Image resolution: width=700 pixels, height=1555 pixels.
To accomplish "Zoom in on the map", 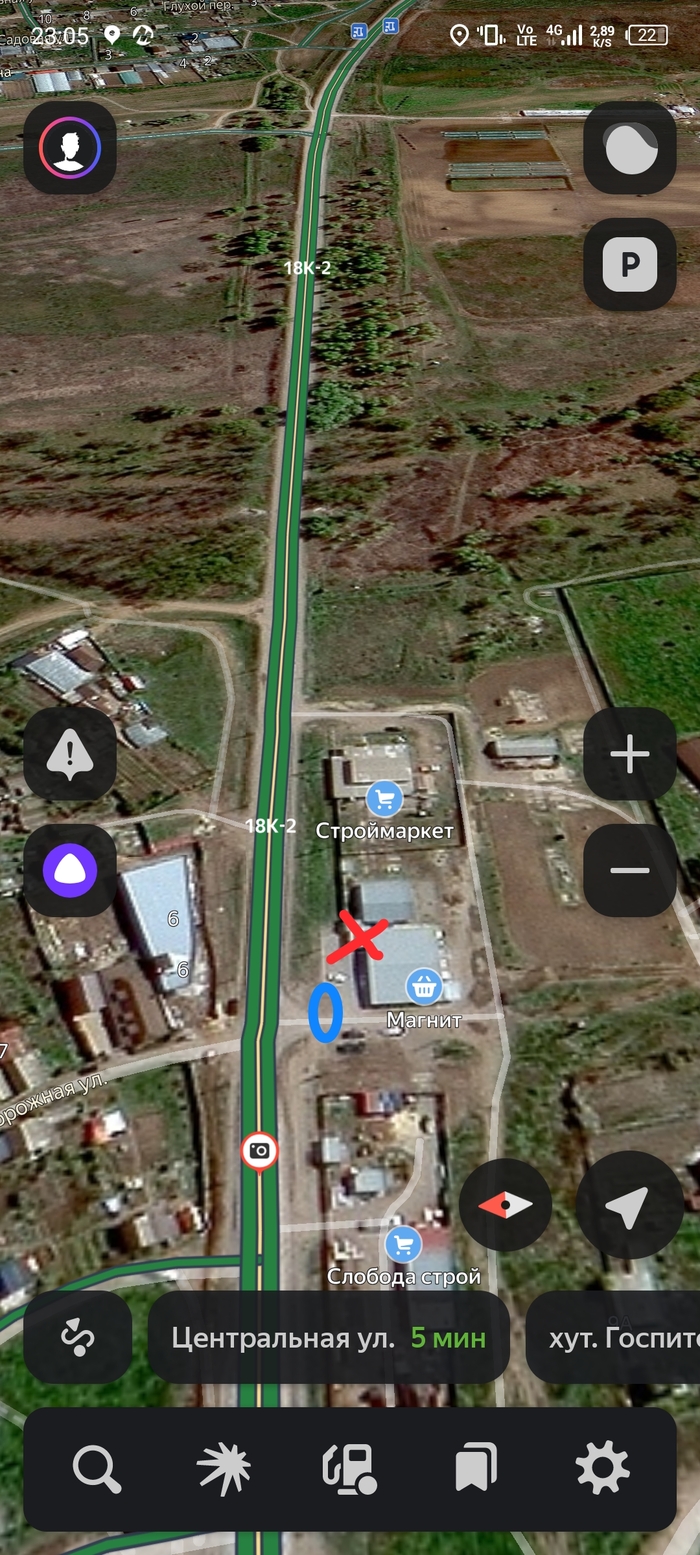I will [630, 754].
